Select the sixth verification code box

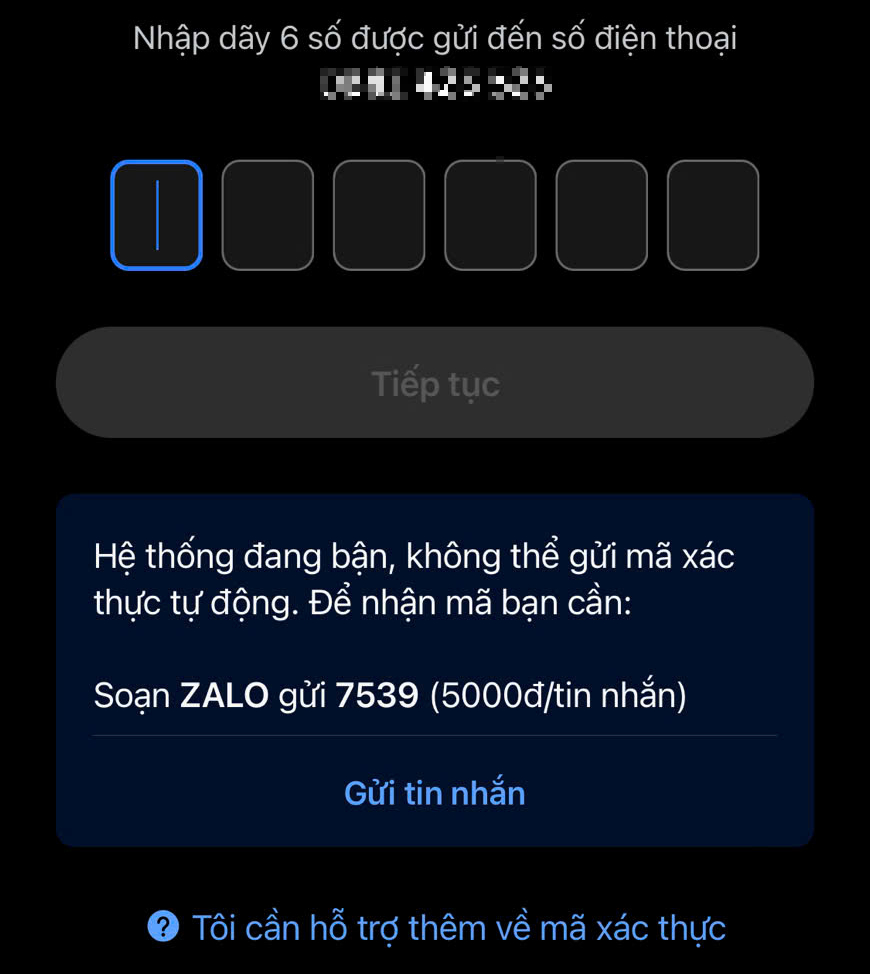pyautogui.click(x=712, y=214)
